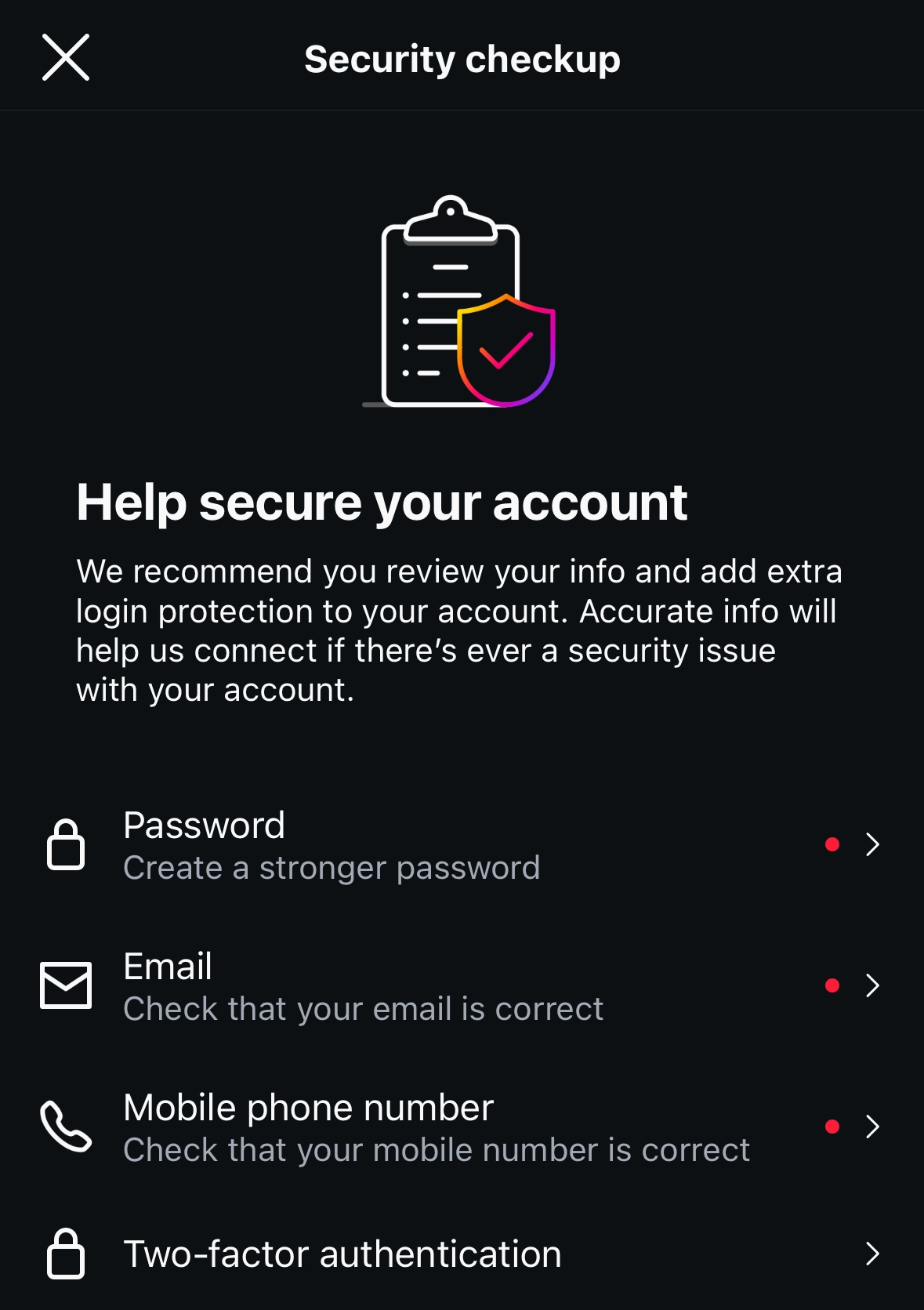Open Two-factor authentication settings
The height and width of the screenshot is (1310, 924).
click(x=461, y=1254)
